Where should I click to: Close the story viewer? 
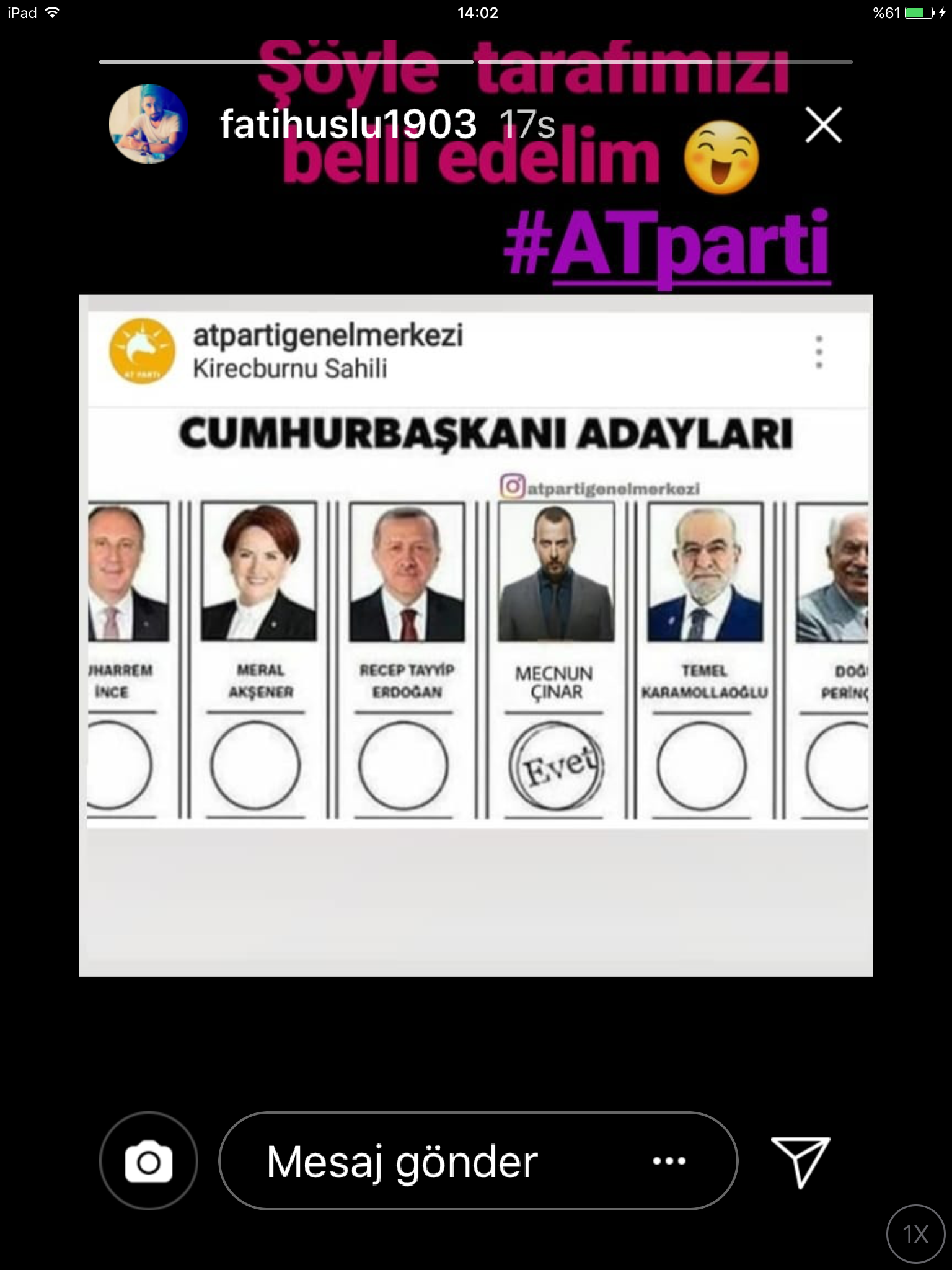pyautogui.click(x=823, y=125)
